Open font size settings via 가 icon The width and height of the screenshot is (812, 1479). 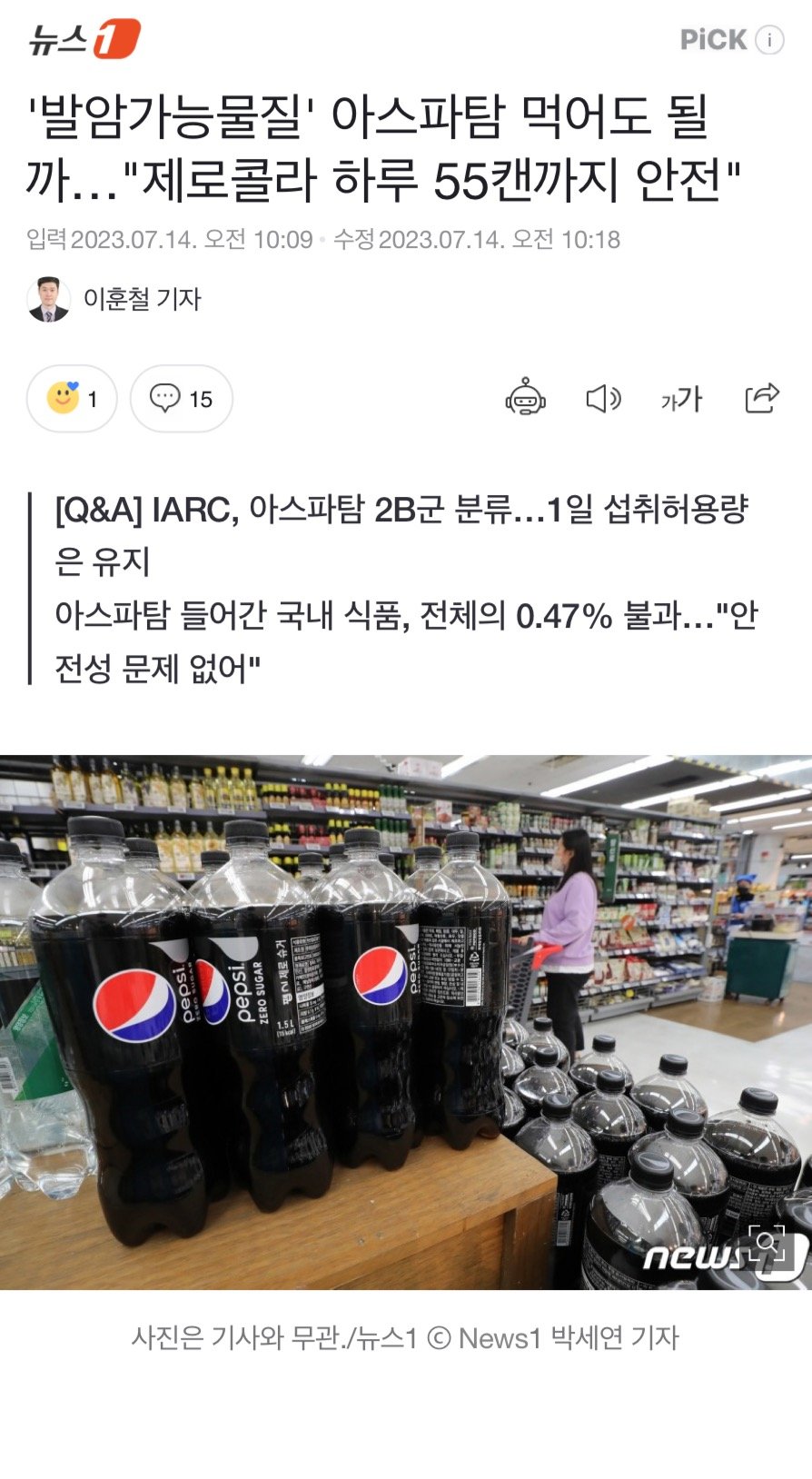[682, 400]
